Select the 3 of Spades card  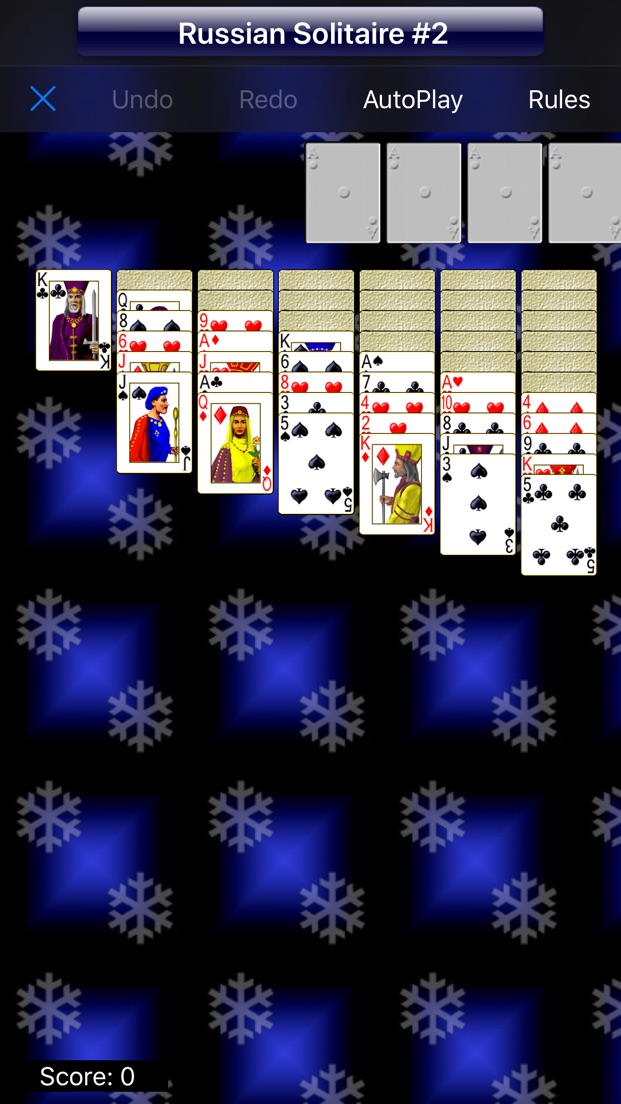click(478, 504)
